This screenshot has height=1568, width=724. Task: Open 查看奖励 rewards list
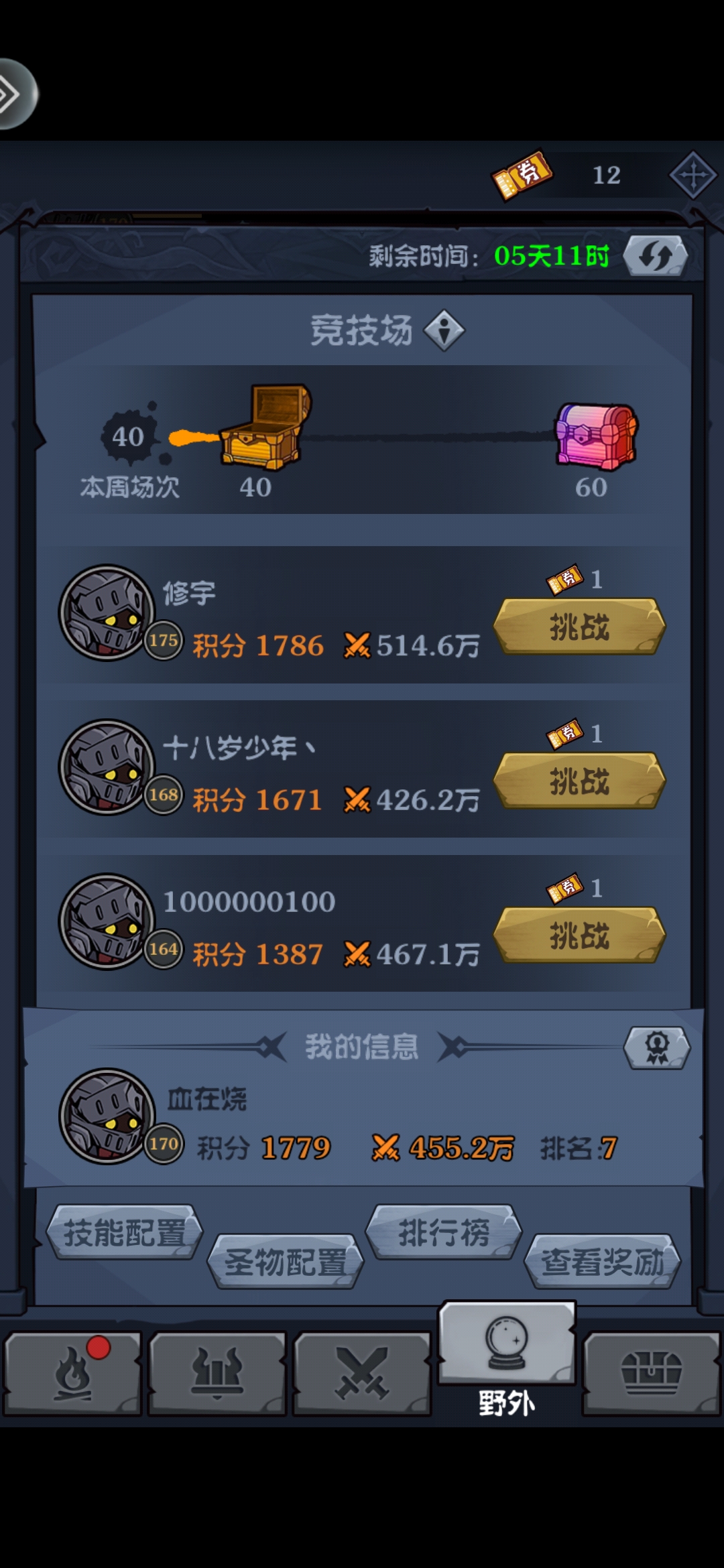[602, 1262]
